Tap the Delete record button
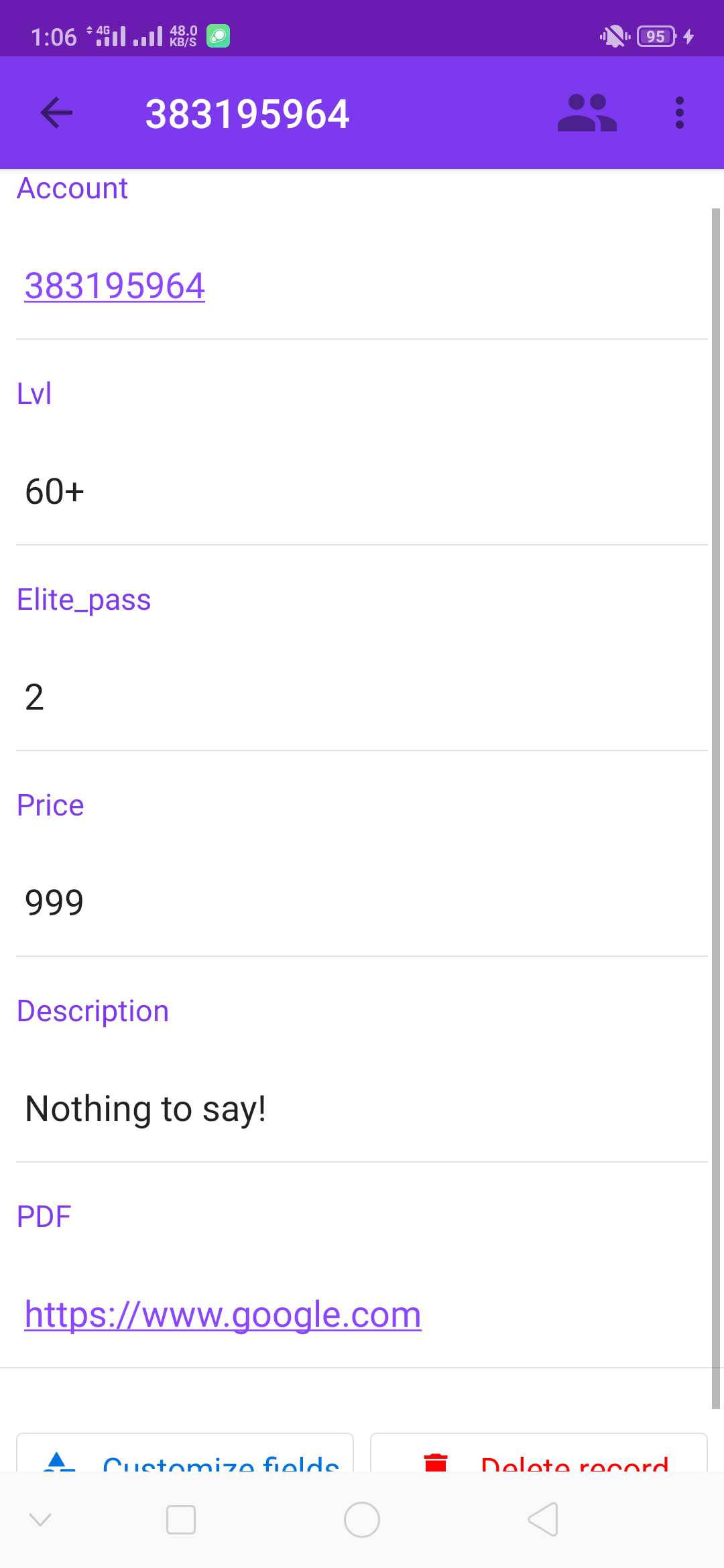The image size is (724, 1568). click(539, 1453)
